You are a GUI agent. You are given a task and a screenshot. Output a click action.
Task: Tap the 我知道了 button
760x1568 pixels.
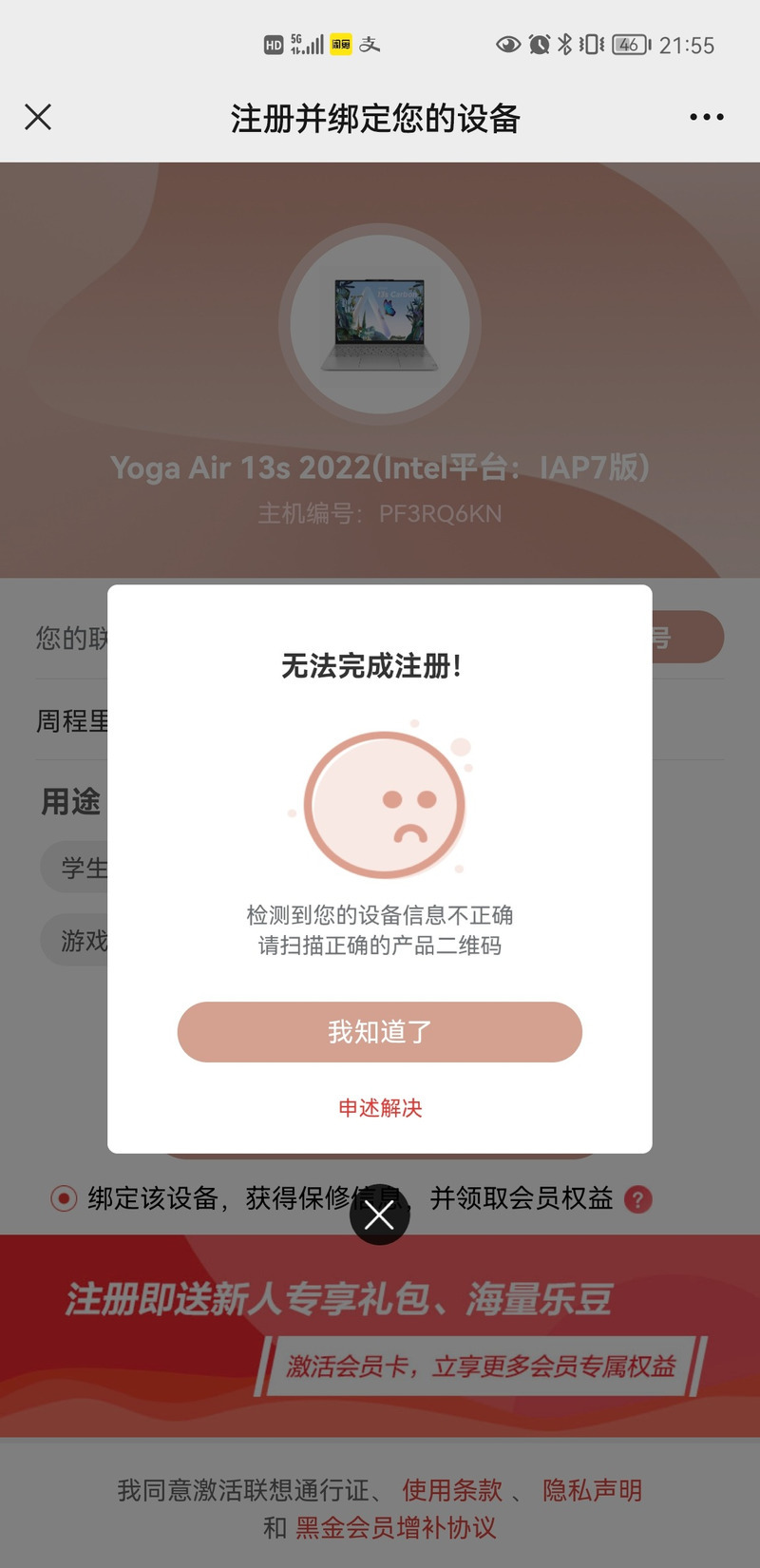pos(379,1032)
